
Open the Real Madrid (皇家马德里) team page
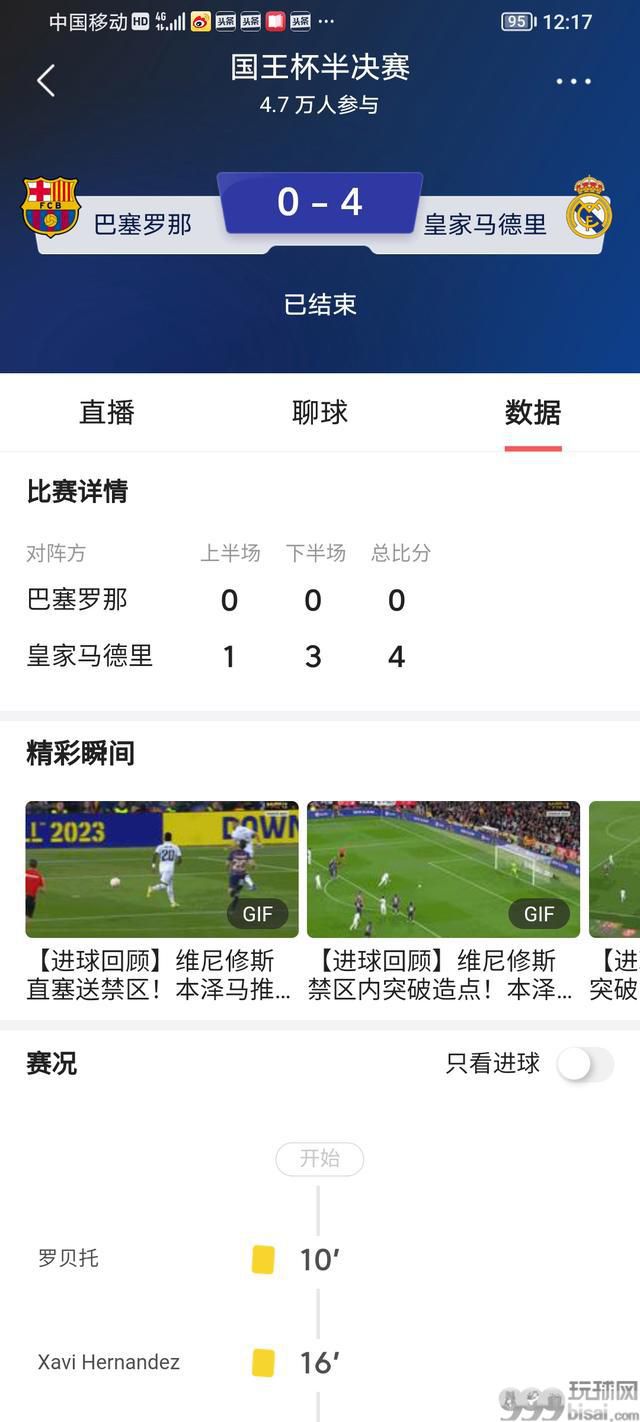click(x=588, y=208)
